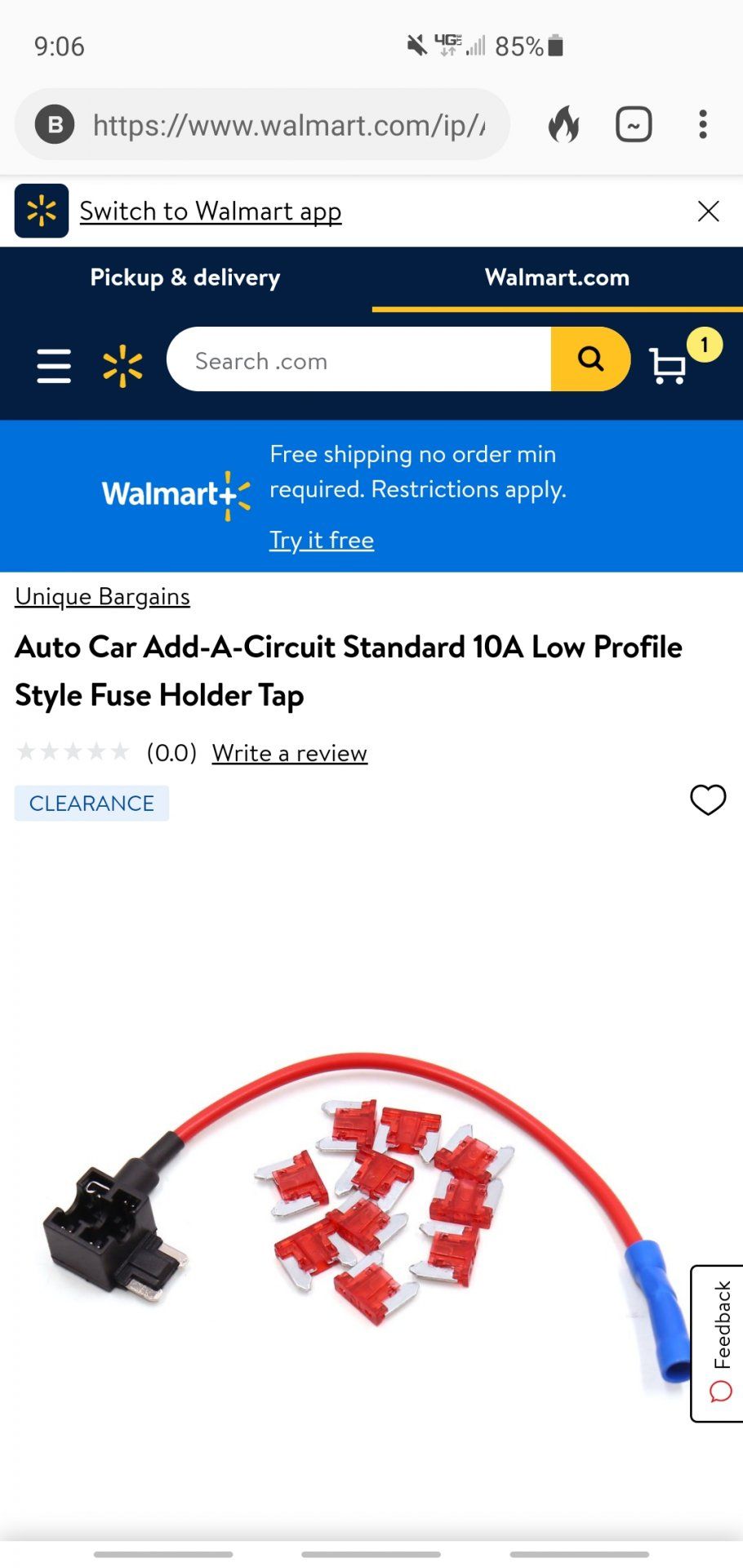The width and height of the screenshot is (743, 1568).
Task: Open the Unique Bargains brand link
Action: pos(102,597)
